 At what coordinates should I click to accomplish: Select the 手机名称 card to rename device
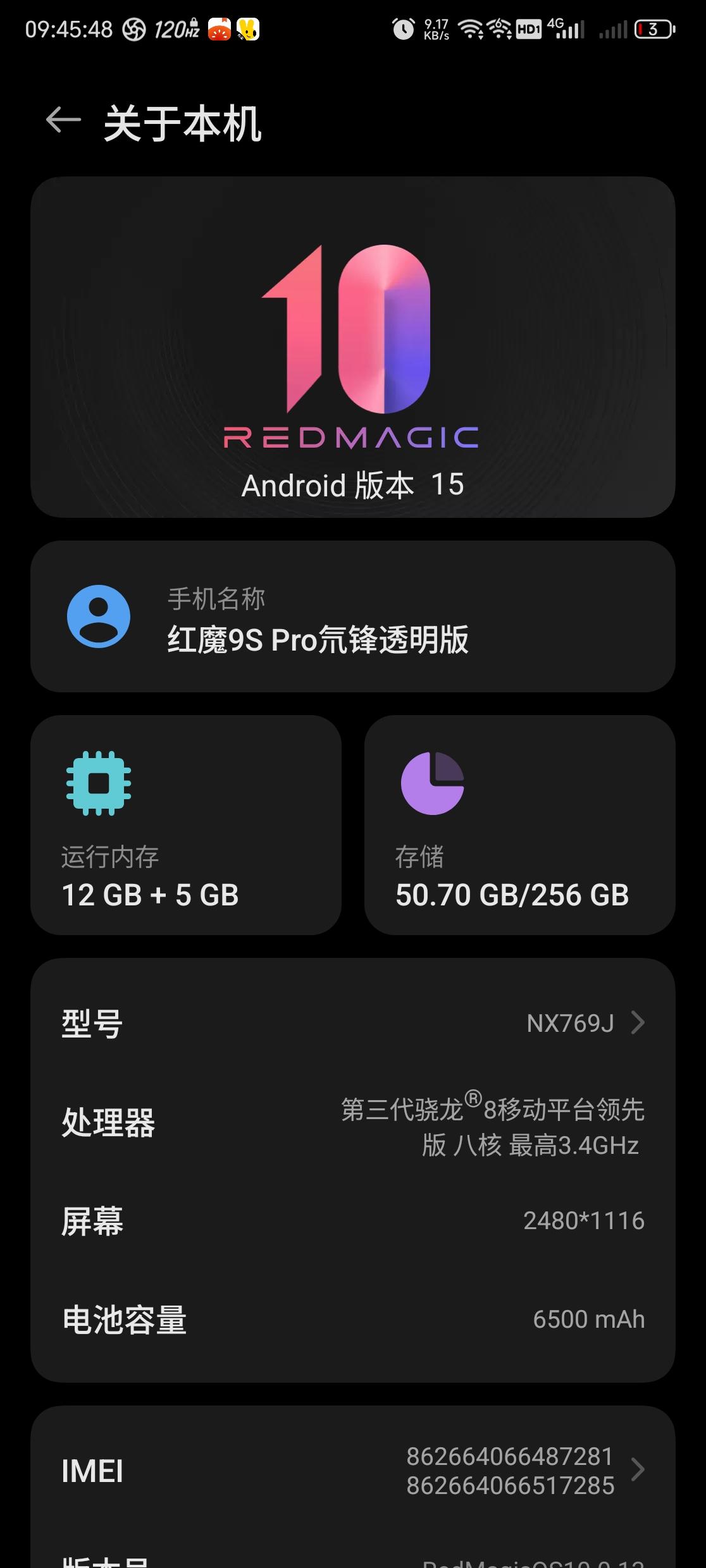[x=352, y=616]
